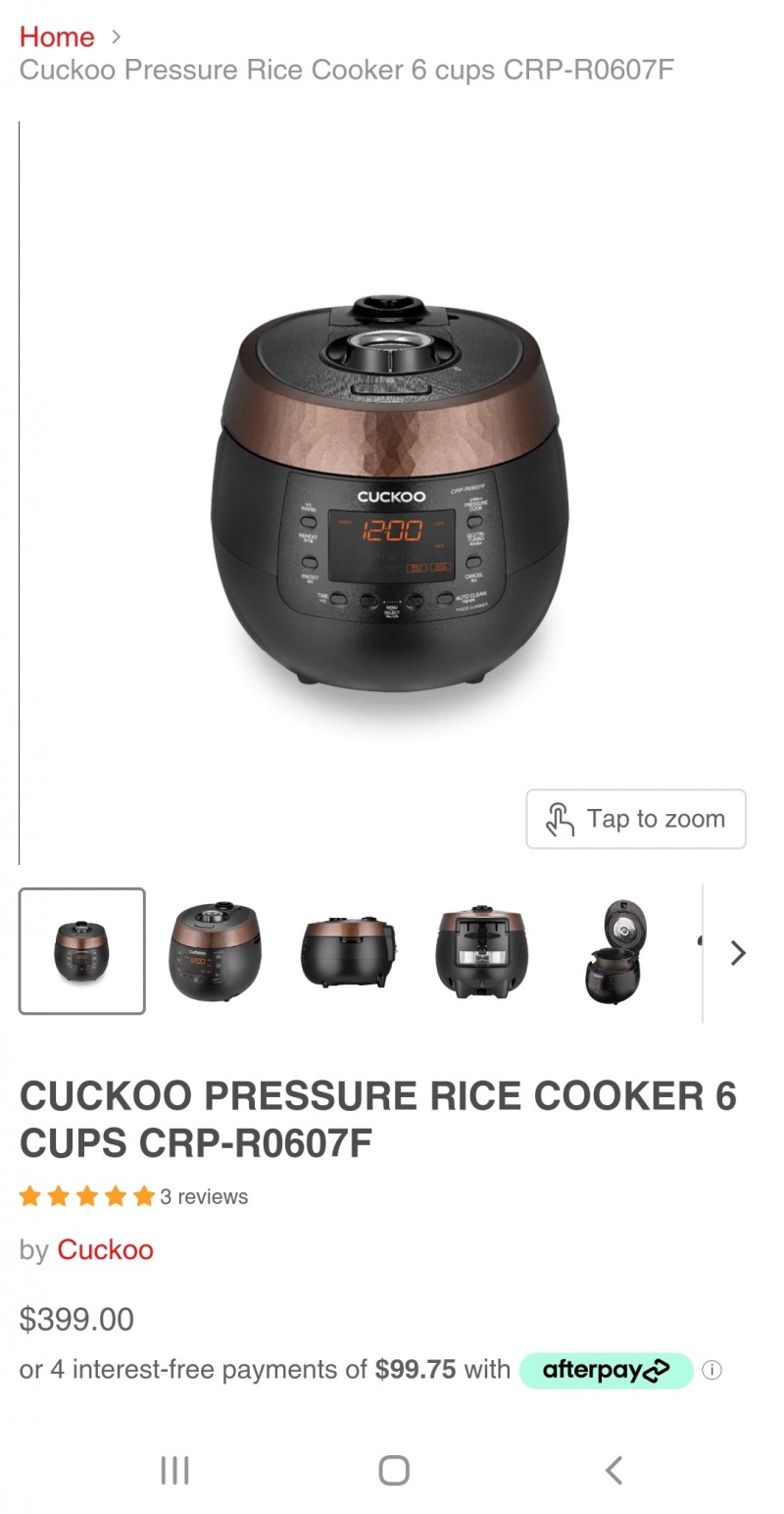
Task: Open the Afterpay info icon
Action: 712,1370
